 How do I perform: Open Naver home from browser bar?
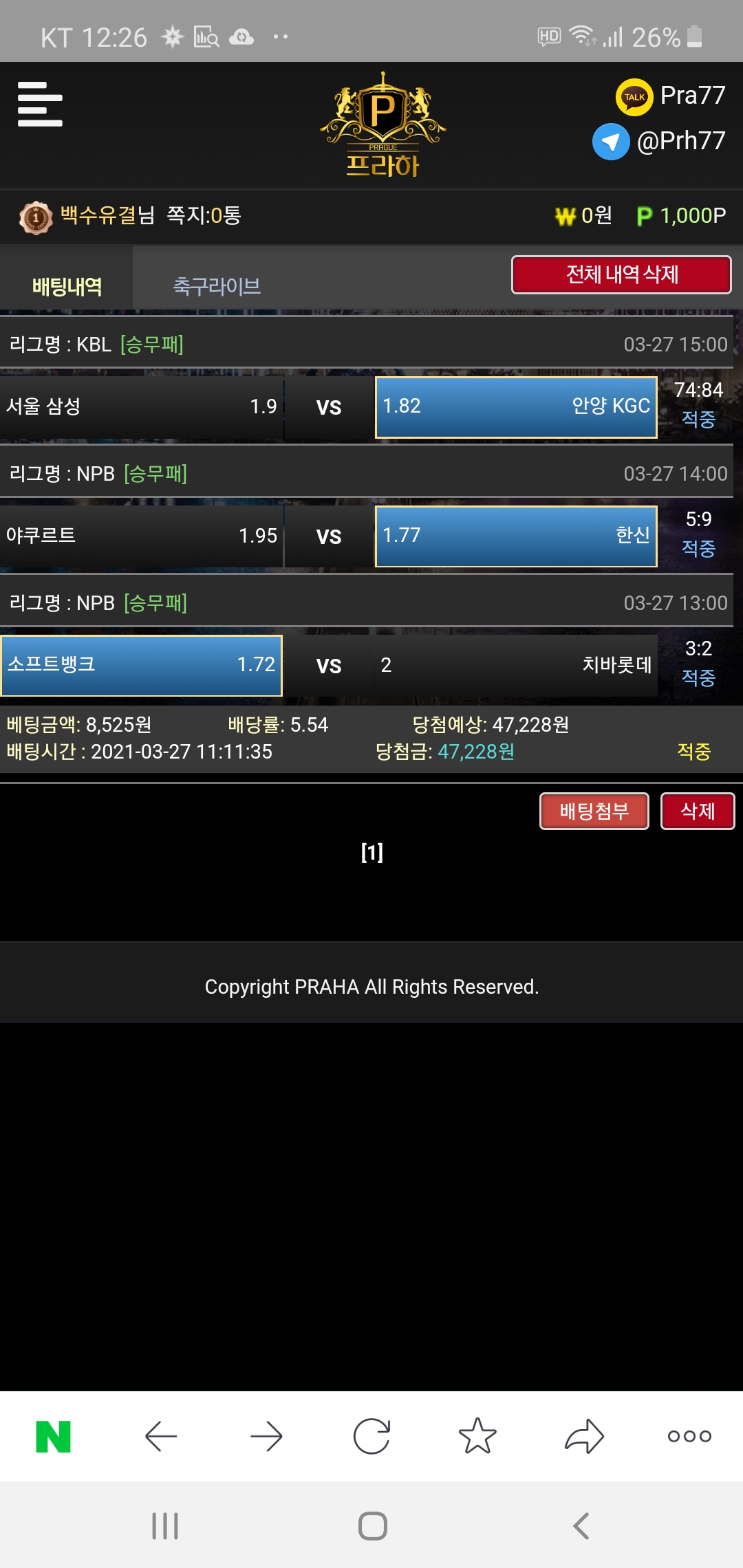point(53,1437)
